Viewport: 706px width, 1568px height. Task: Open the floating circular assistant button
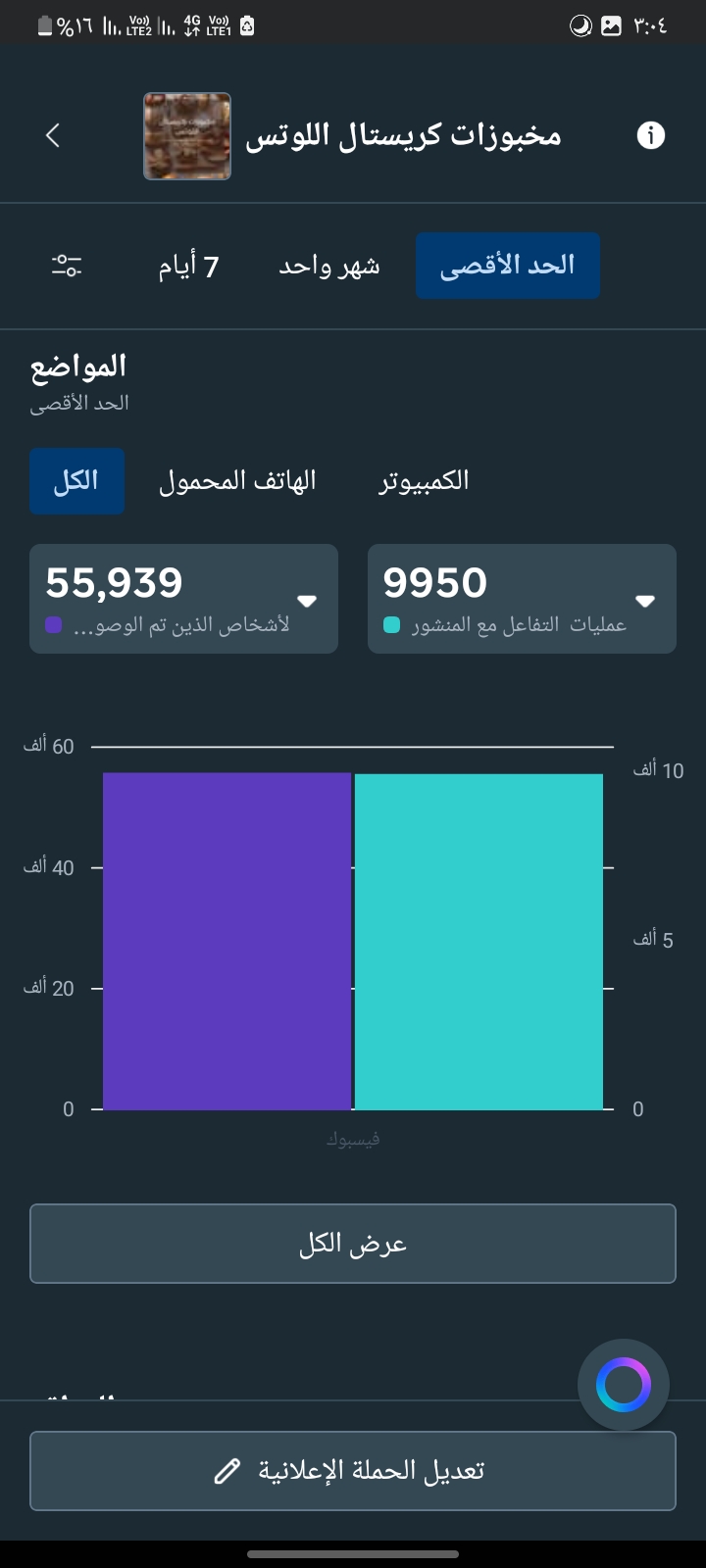click(624, 1385)
